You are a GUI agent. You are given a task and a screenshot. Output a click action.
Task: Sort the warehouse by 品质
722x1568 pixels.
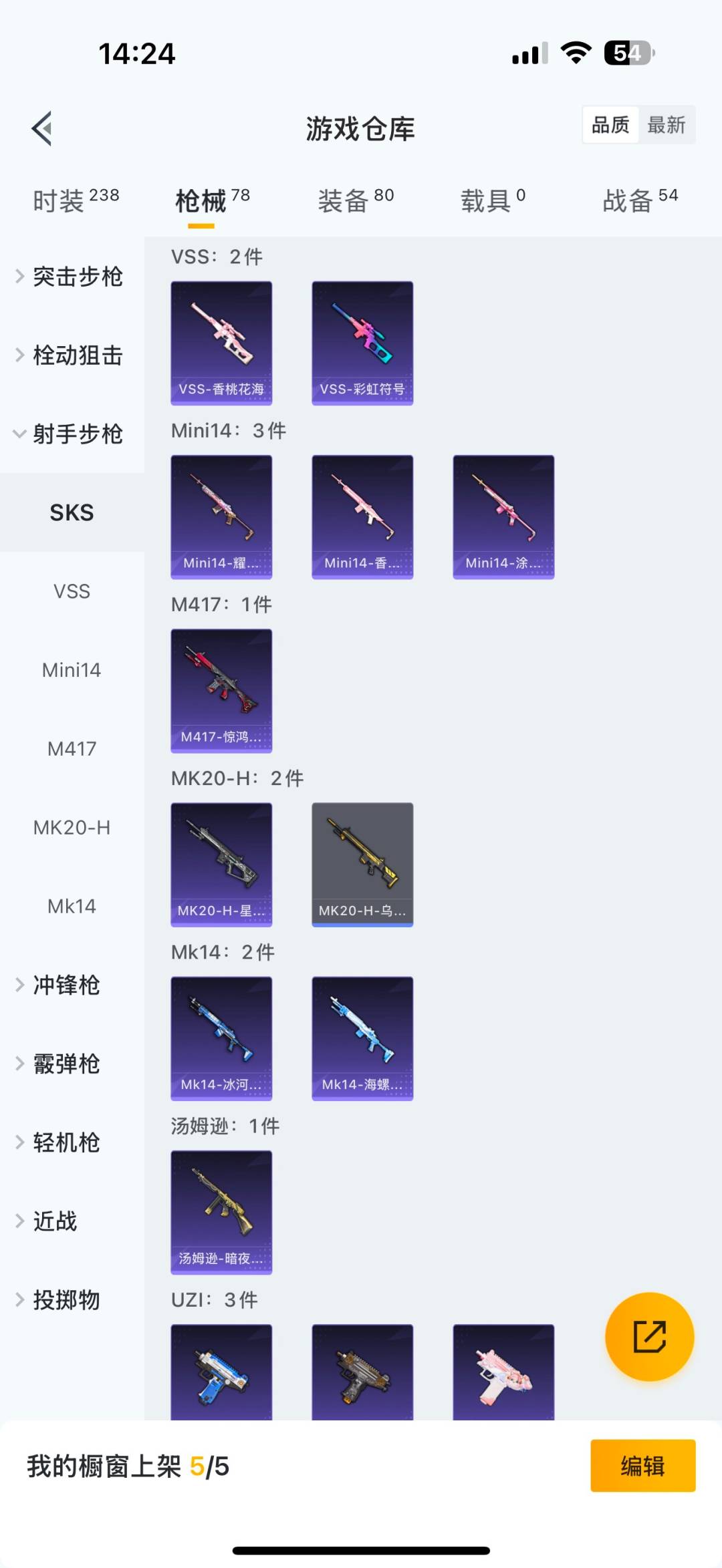(x=610, y=125)
